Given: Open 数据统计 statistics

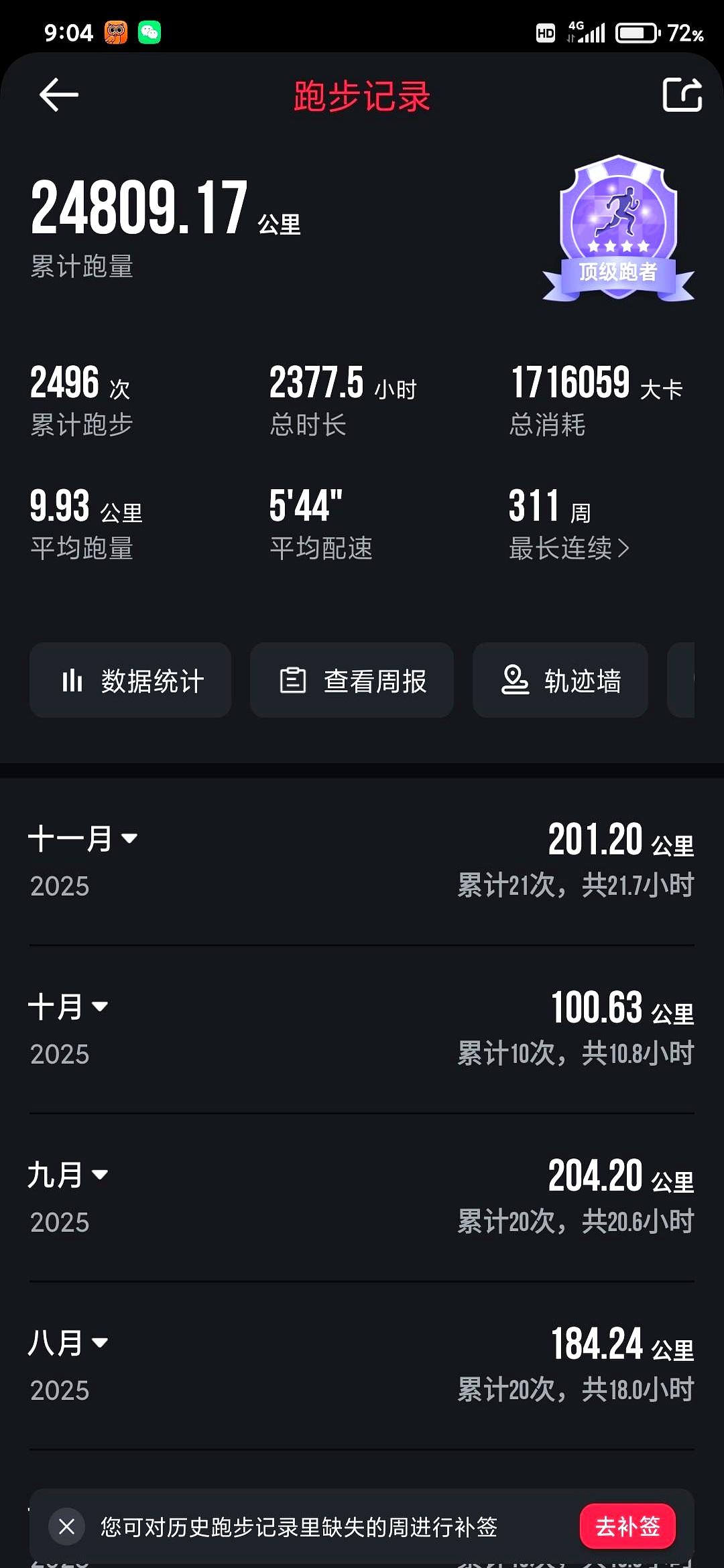Looking at the screenshot, I should coord(130,680).
